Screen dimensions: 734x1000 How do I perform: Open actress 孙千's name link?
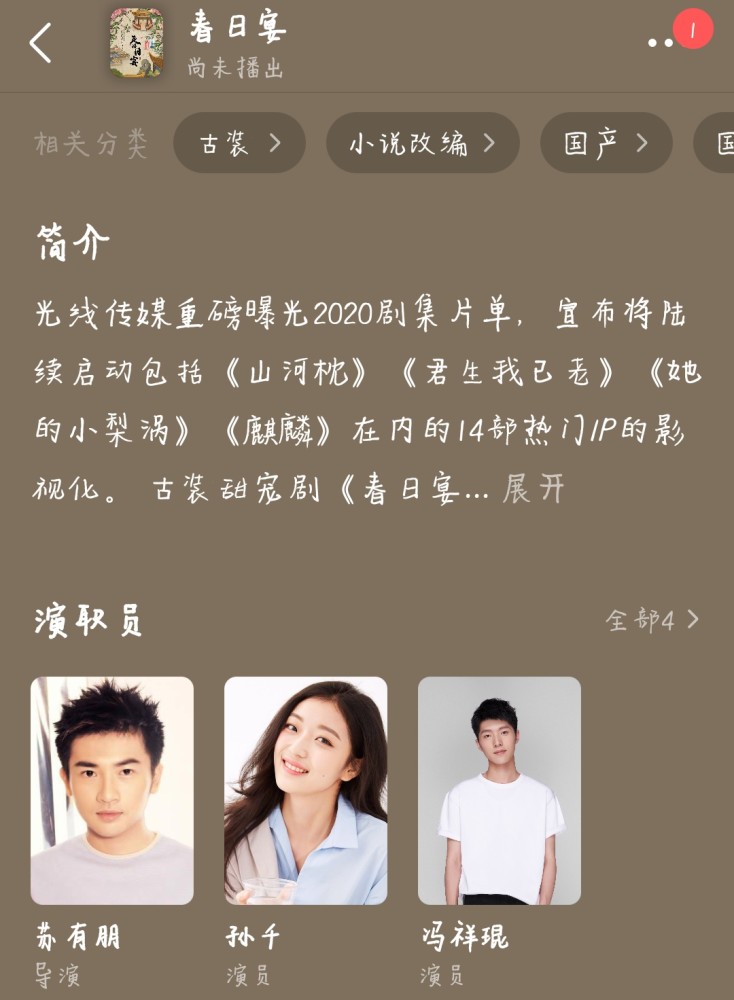click(247, 935)
